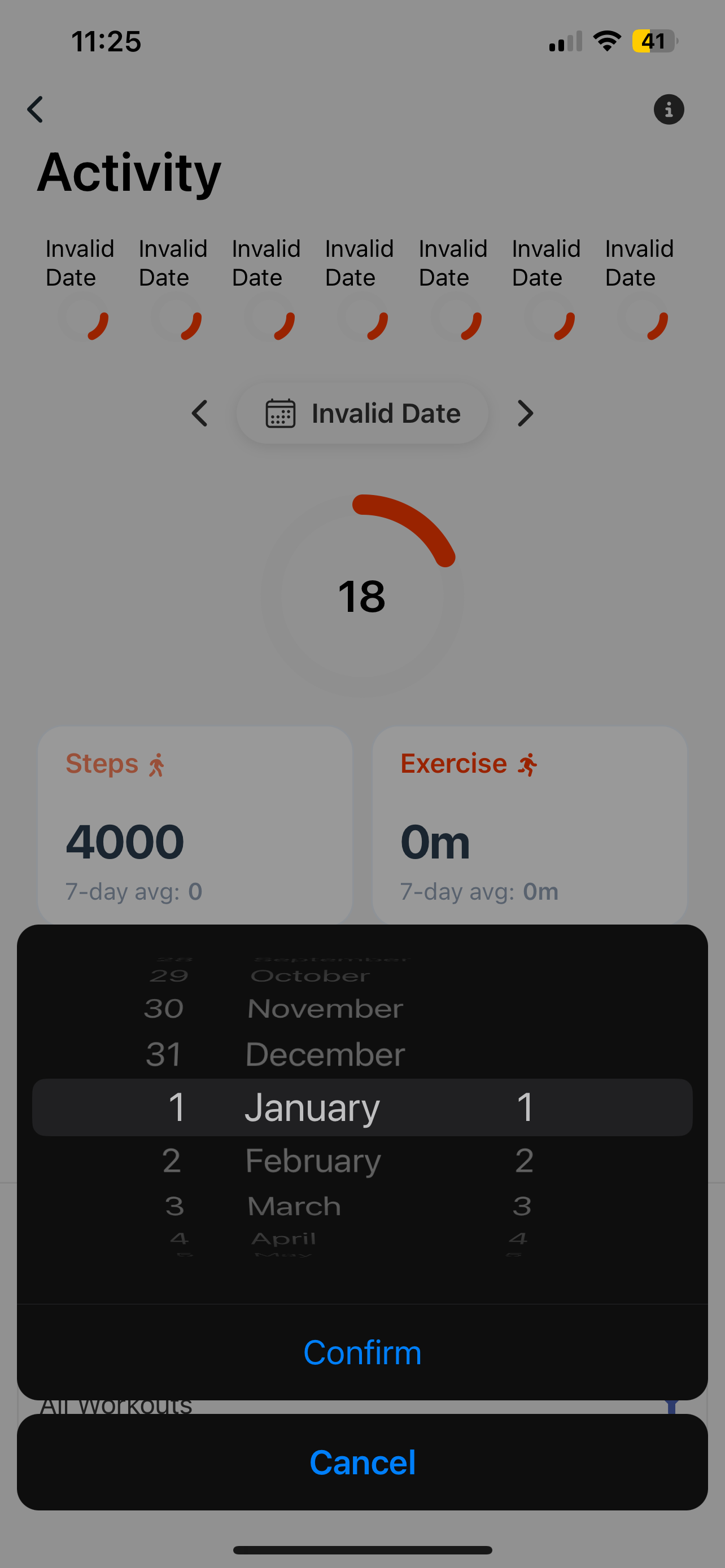725x1568 pixels.
Task: Choose November in the month wheel
Action: click(x=325, y=1009)
